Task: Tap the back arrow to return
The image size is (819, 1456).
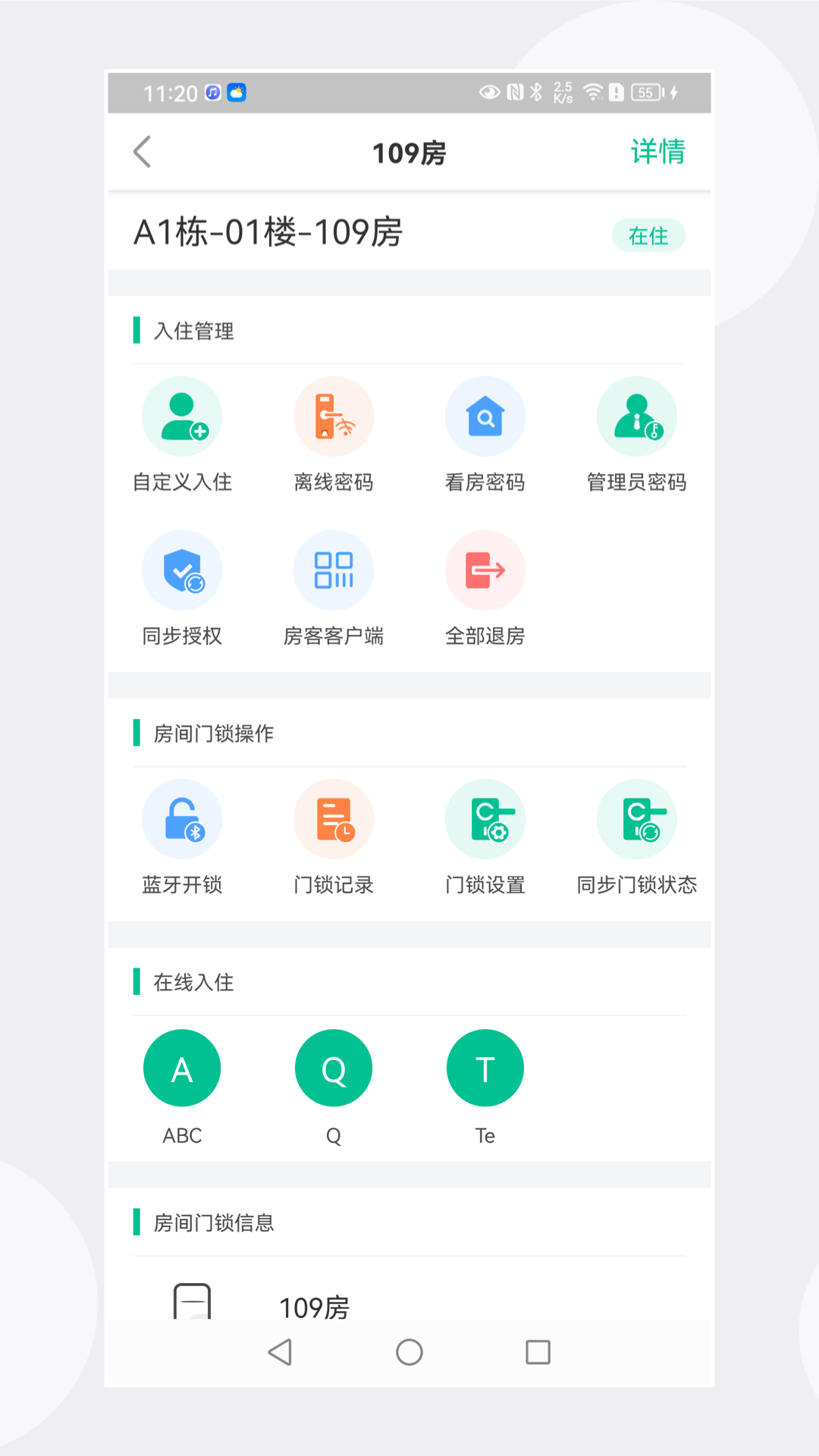Action: pyautogui.click(x=141, y=152)
